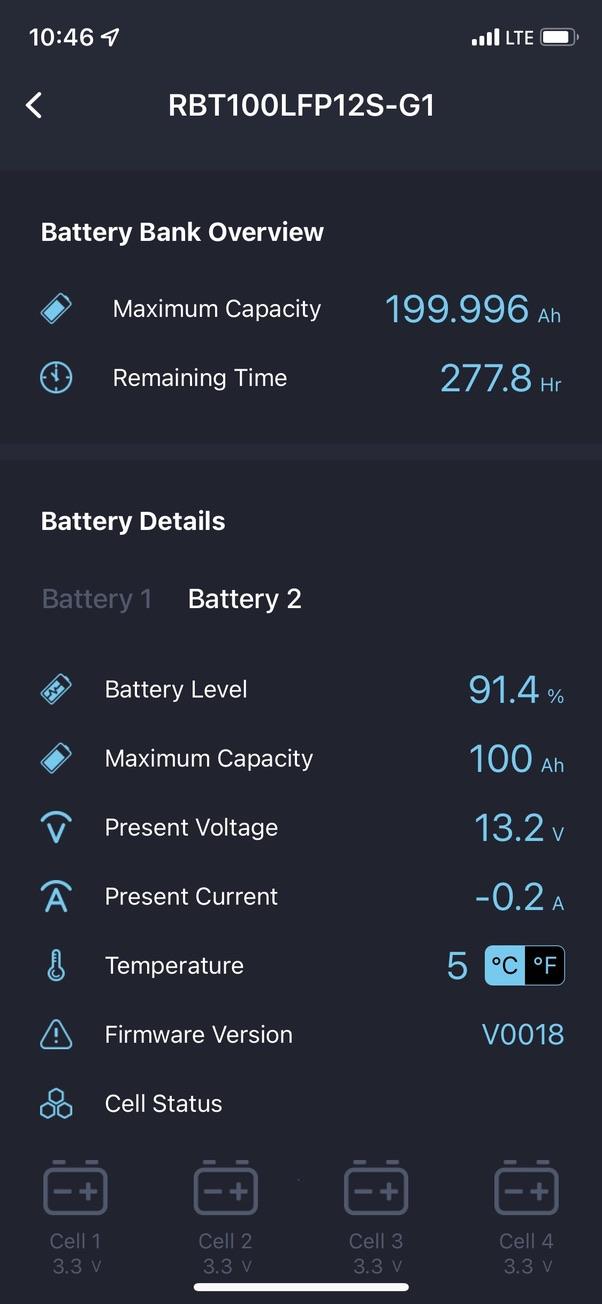Go back from the RBT100LFP12S-G1 screen

[x=35, y=105]
